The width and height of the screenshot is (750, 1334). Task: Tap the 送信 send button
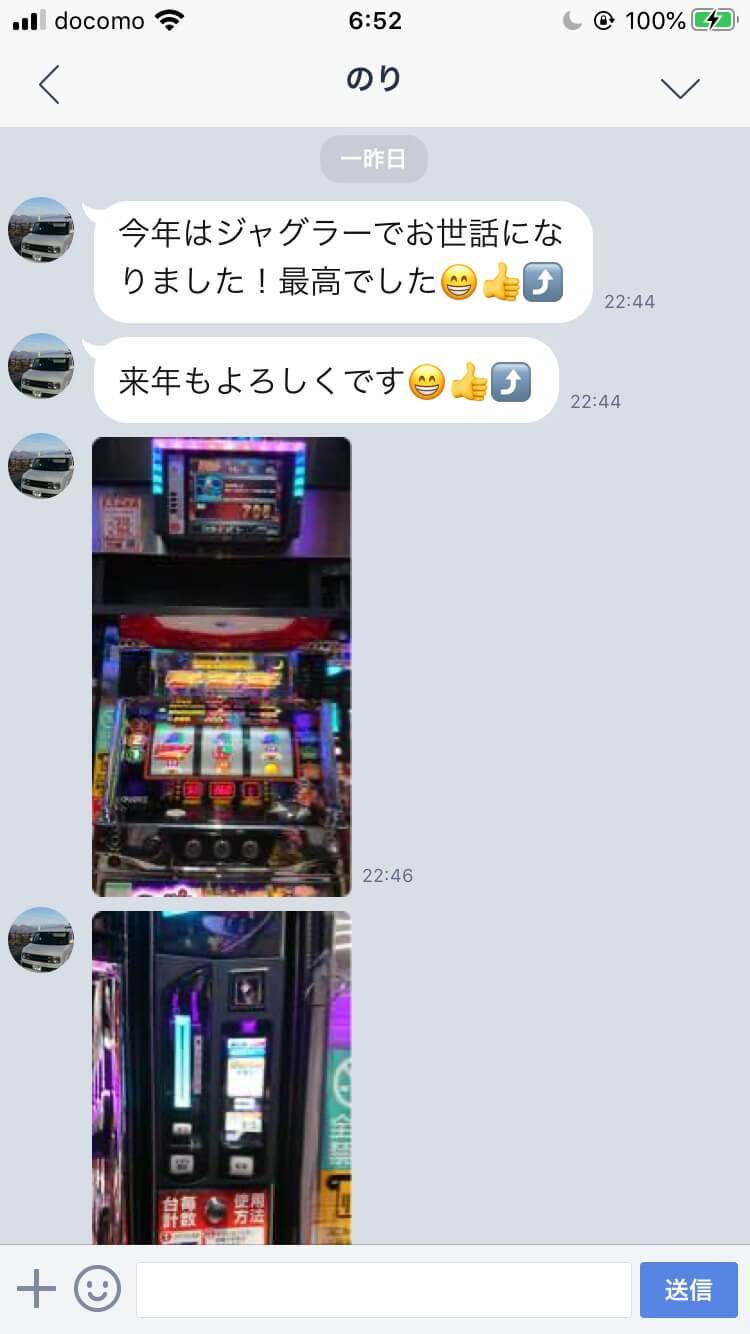point(688,1289)
